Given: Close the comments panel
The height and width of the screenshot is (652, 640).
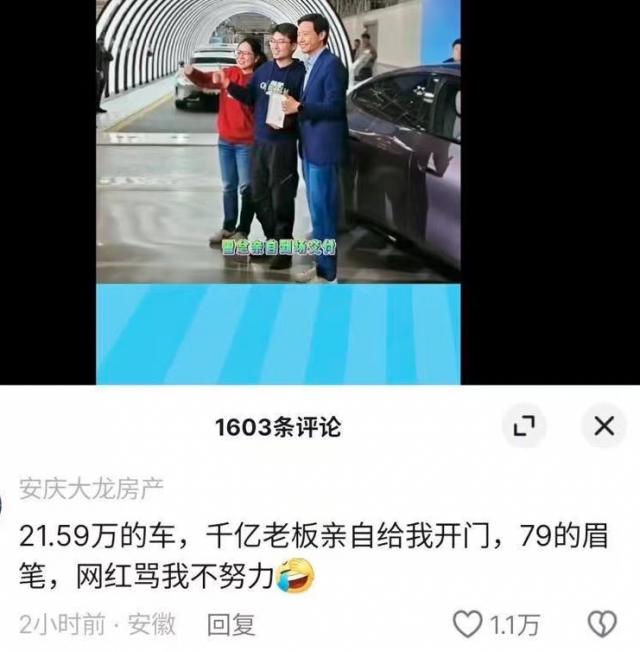Looking at the screenshot, I should (603, 428).
